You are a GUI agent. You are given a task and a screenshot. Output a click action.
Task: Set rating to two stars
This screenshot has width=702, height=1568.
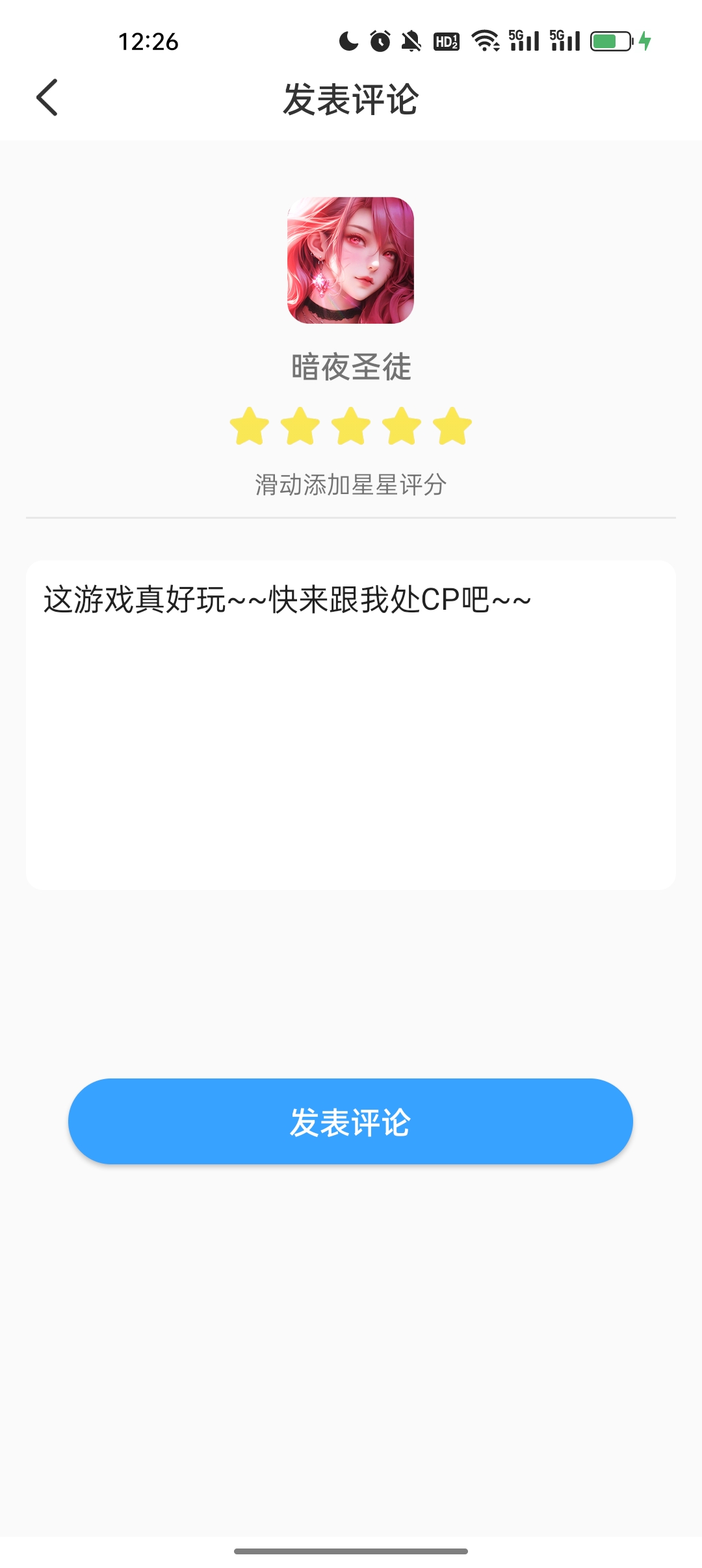(x=300, y=426)
